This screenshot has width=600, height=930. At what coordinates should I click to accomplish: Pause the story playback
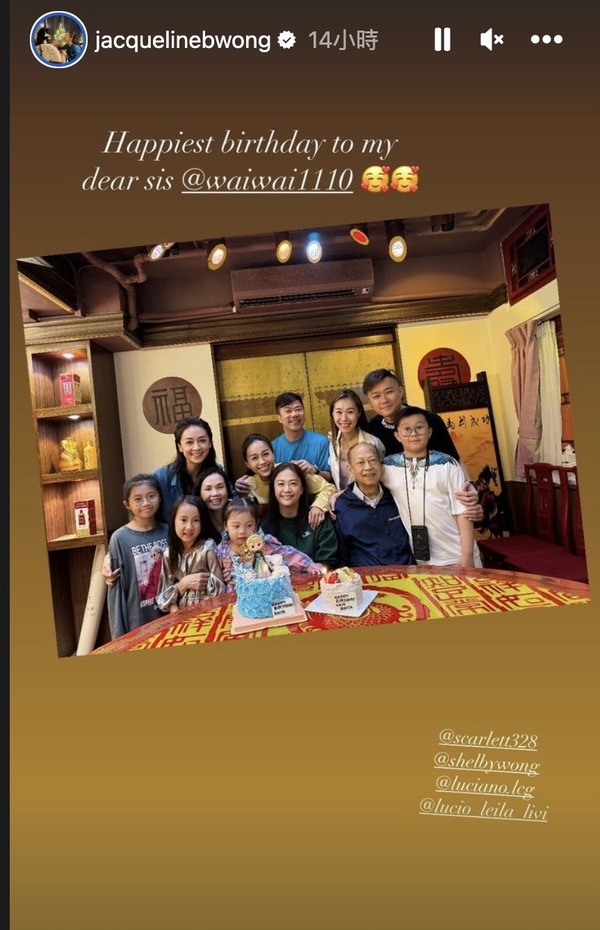pyautogui.click(x=442, y=40)
